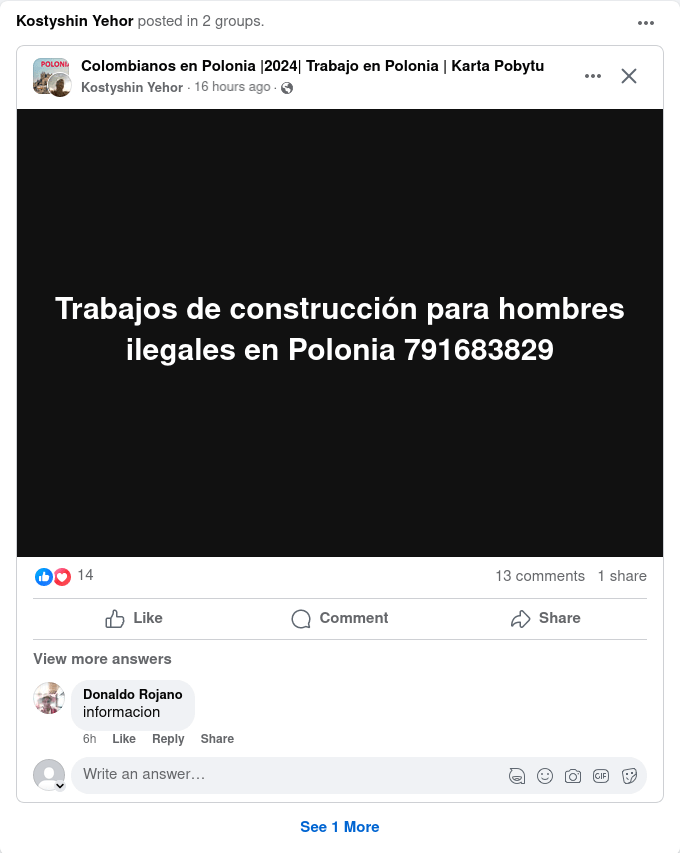This screenshot has width=680, height=853.
Task: Open the post options three-dot menu
Action: [593, 76]
